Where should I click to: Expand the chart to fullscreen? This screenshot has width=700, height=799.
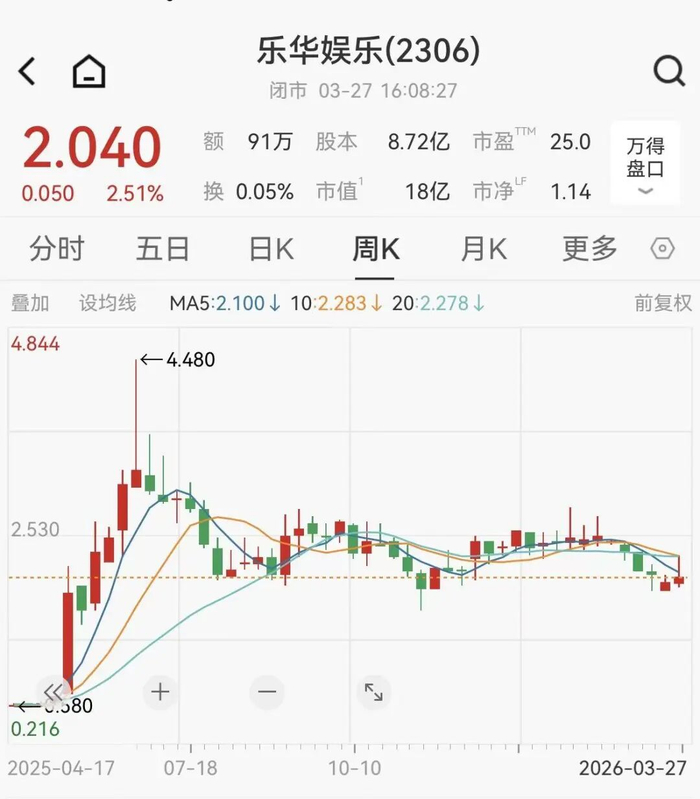(373, 691)
